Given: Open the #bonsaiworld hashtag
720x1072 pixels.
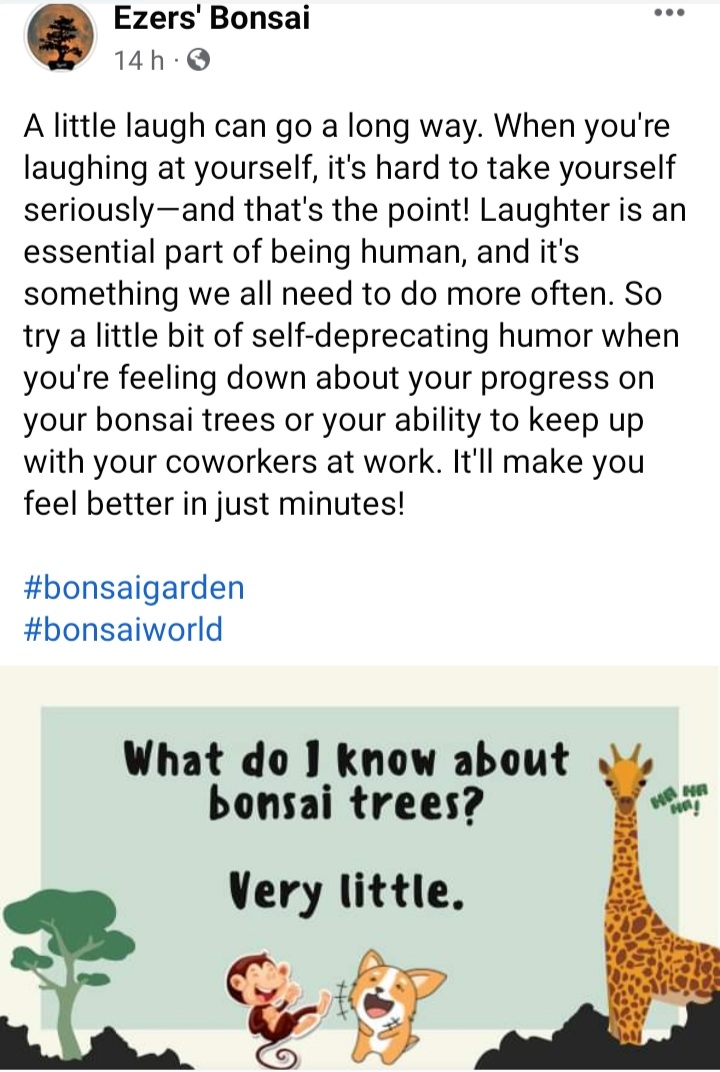Looking at the screenshot, I should [x=122, y=630].
